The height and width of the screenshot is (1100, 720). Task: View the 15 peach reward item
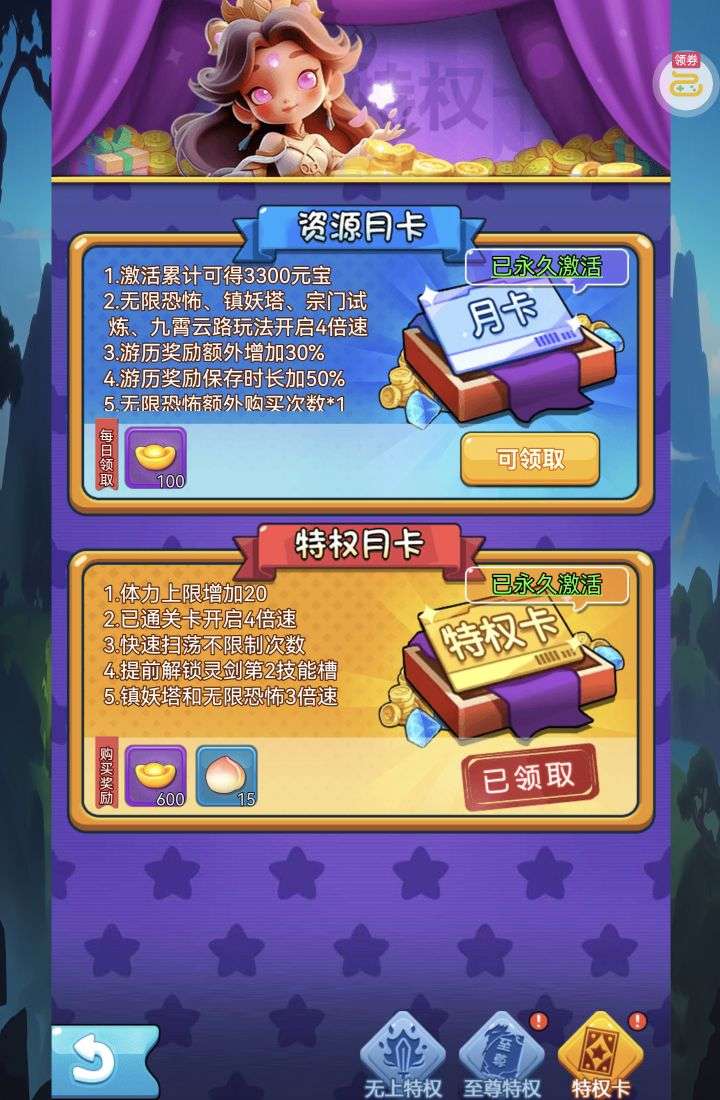(x=226, y=775)
